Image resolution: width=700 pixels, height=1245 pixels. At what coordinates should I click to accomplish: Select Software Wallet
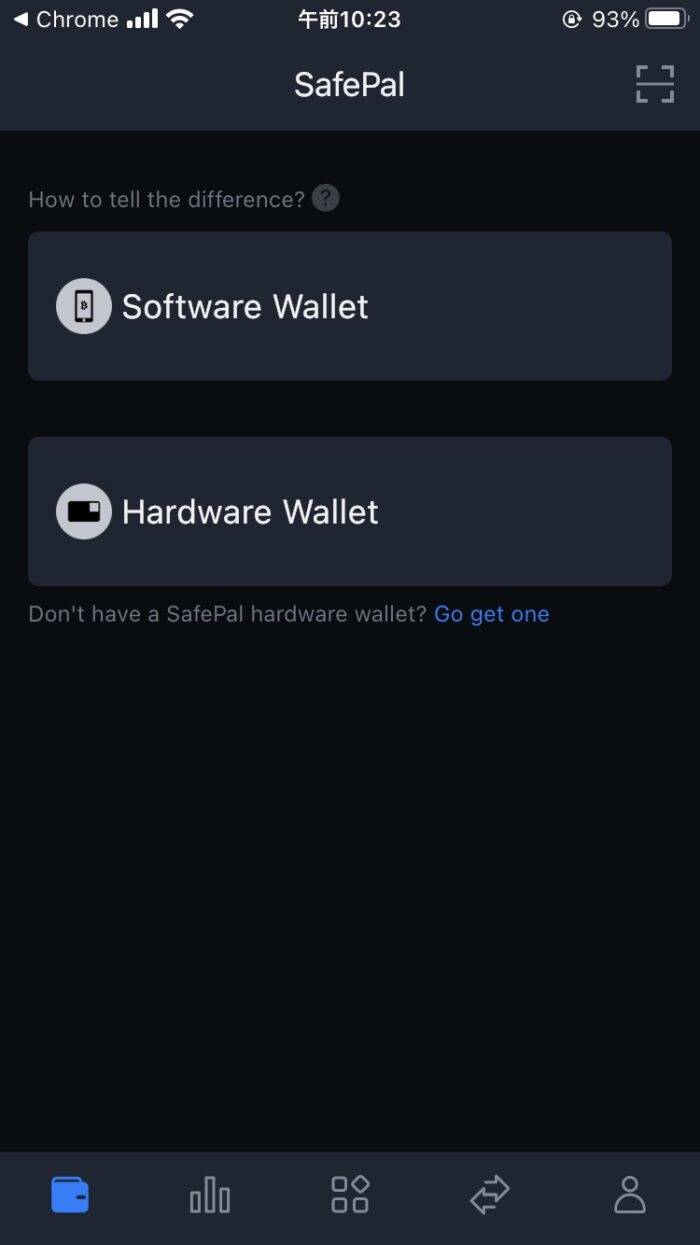click(x=350, y=306)
